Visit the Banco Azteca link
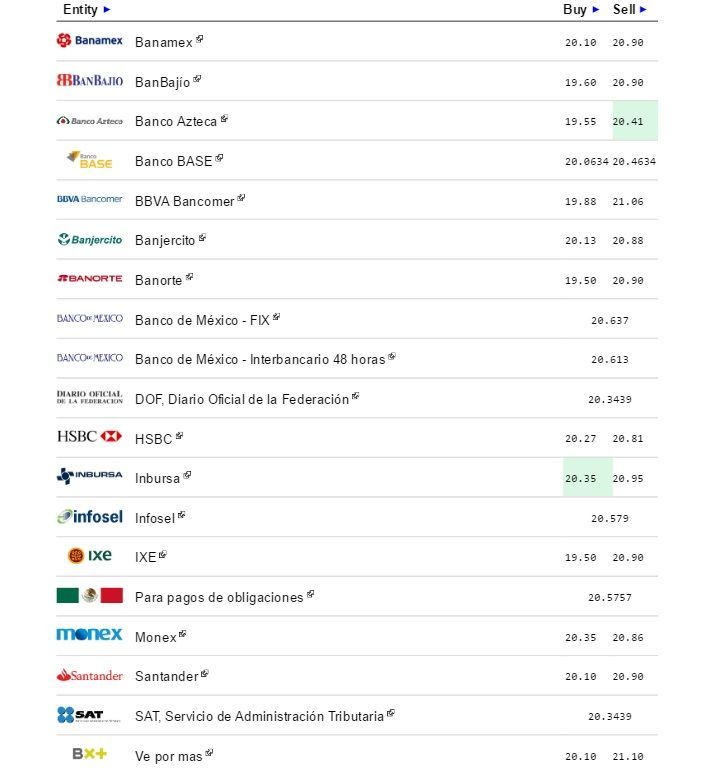Viewport: 709px width, 768px height. pos(175,121)
